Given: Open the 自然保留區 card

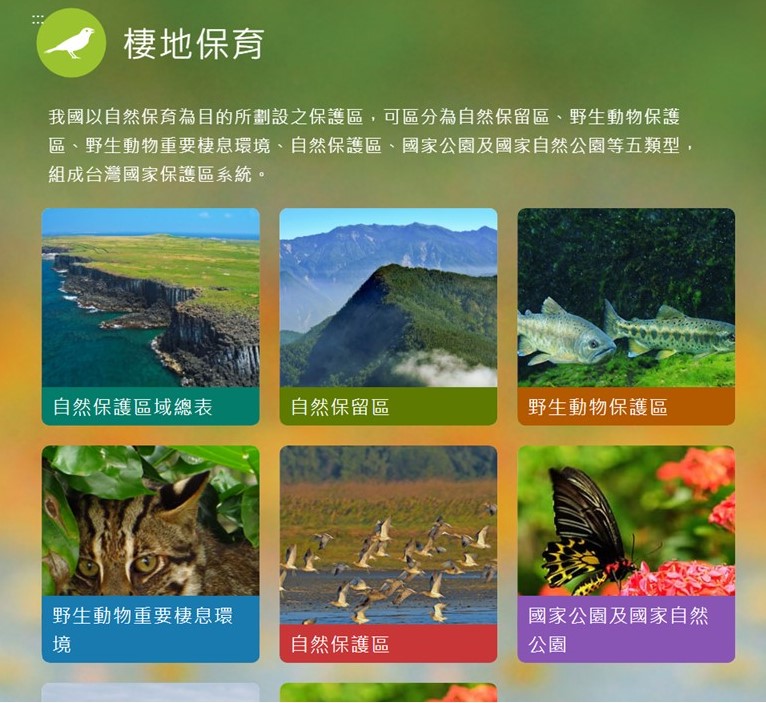Looking at the screenshot, I should click(388, 316).
